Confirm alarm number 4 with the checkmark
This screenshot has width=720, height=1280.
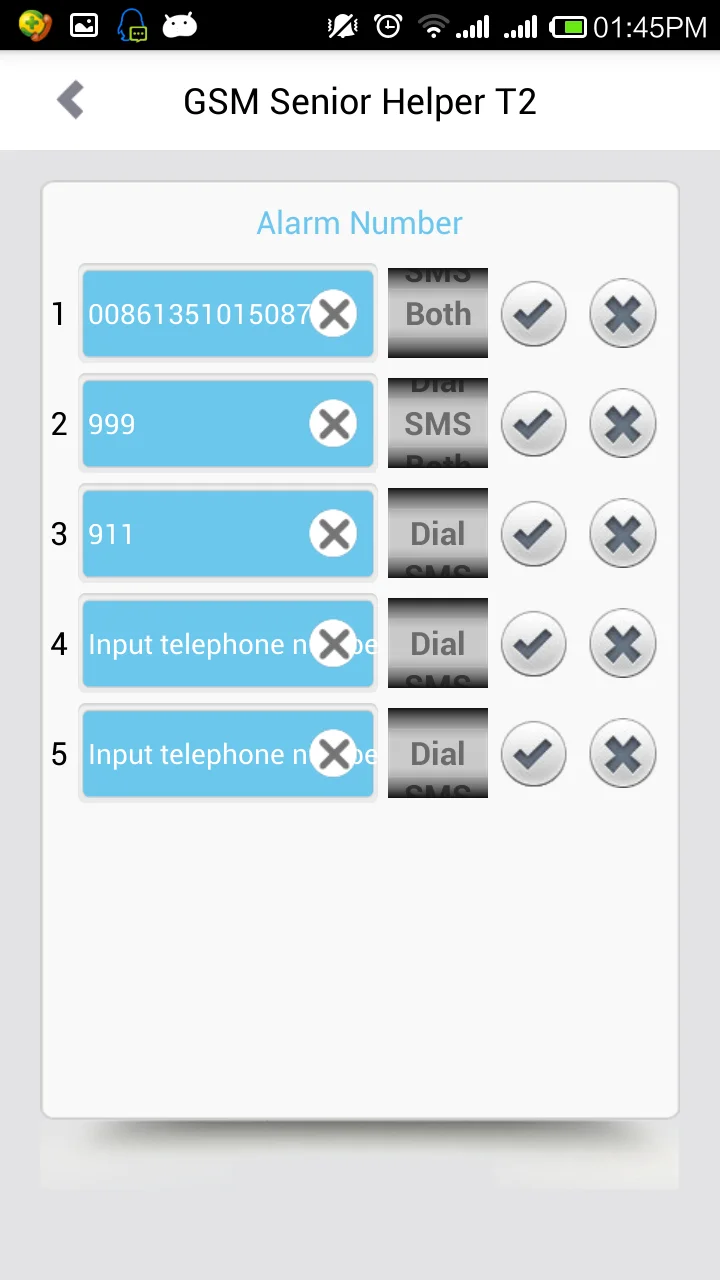[x=533, y=644]
